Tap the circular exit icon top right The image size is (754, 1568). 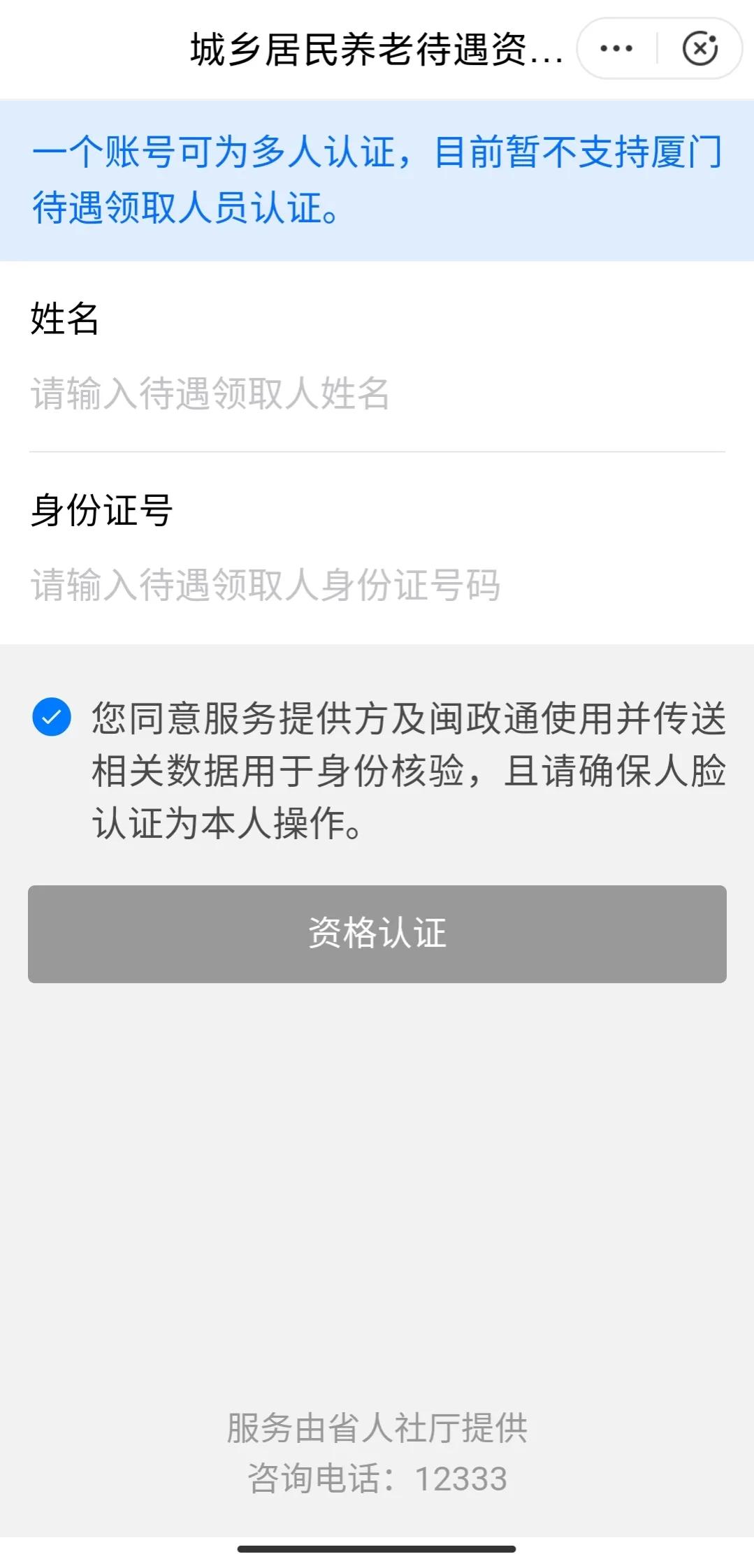click(x=700, y=48)
